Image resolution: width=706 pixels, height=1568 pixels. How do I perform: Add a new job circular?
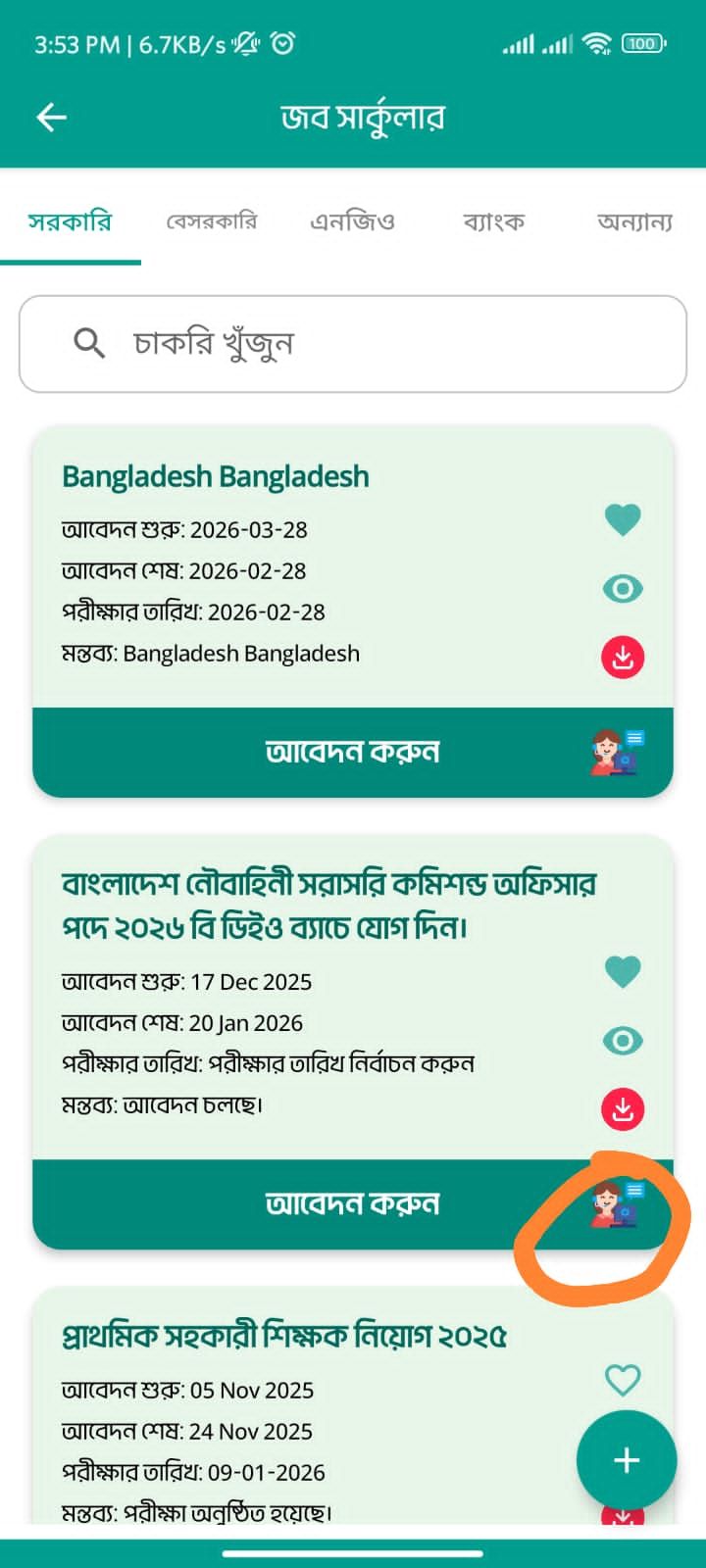point(627,1460)
